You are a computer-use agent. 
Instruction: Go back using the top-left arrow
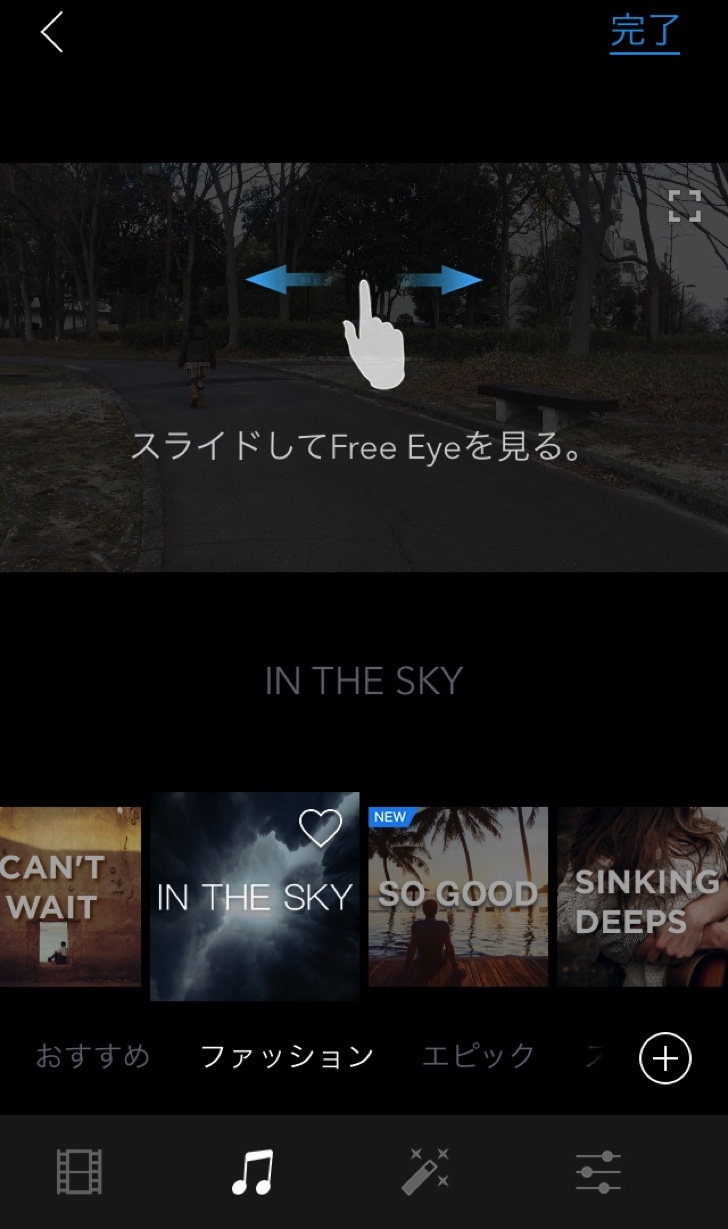(x=52, y=33)
